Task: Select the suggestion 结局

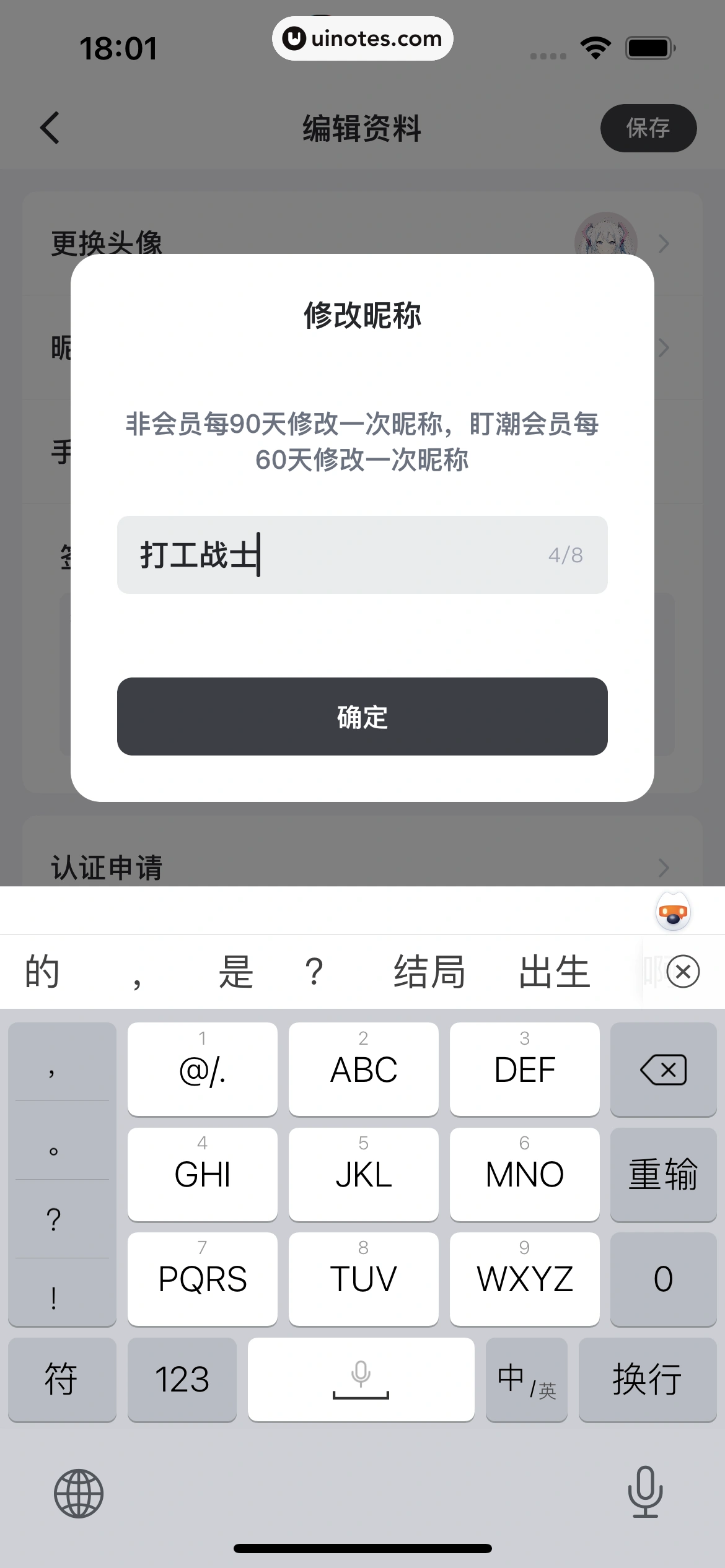Action: point(429,971)
